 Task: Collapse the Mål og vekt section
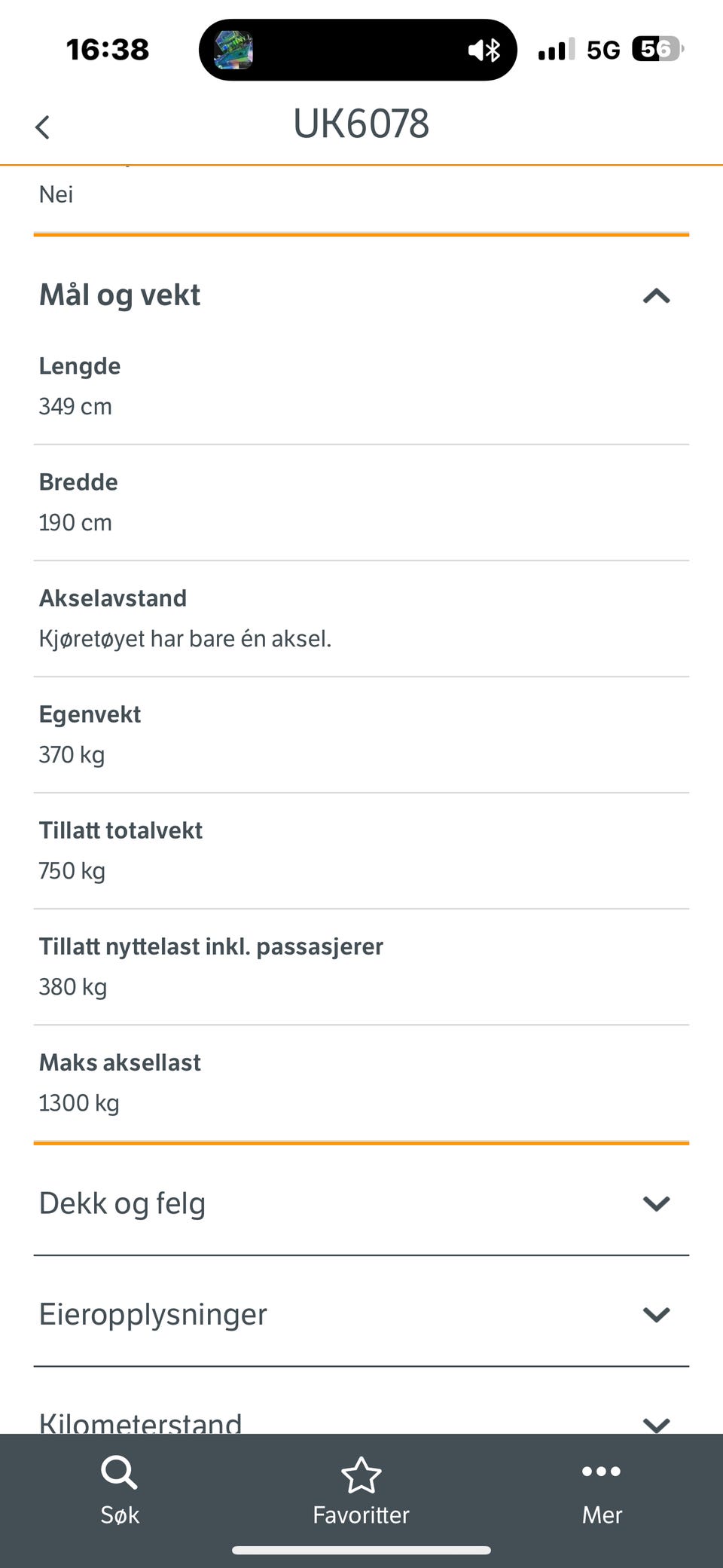(656, 297)
